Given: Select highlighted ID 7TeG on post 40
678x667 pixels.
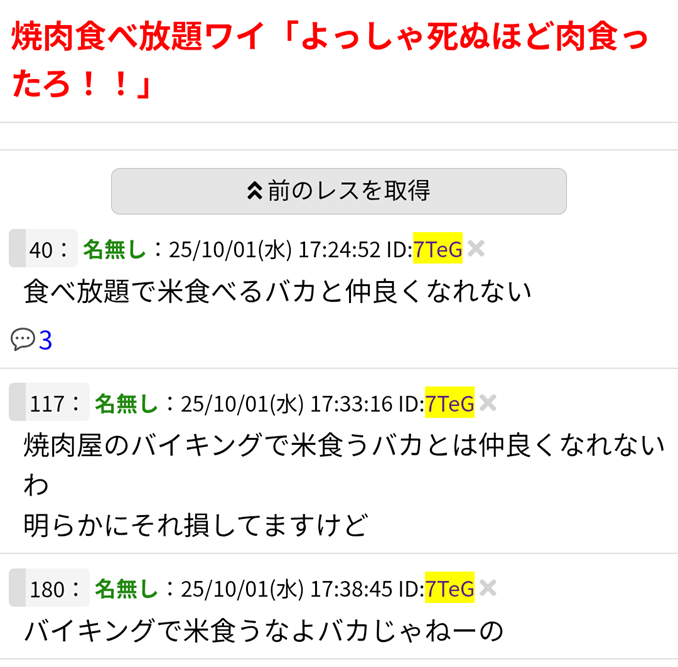Looking at the screenshot, I should pyautogui.click(x=438, y=249).
